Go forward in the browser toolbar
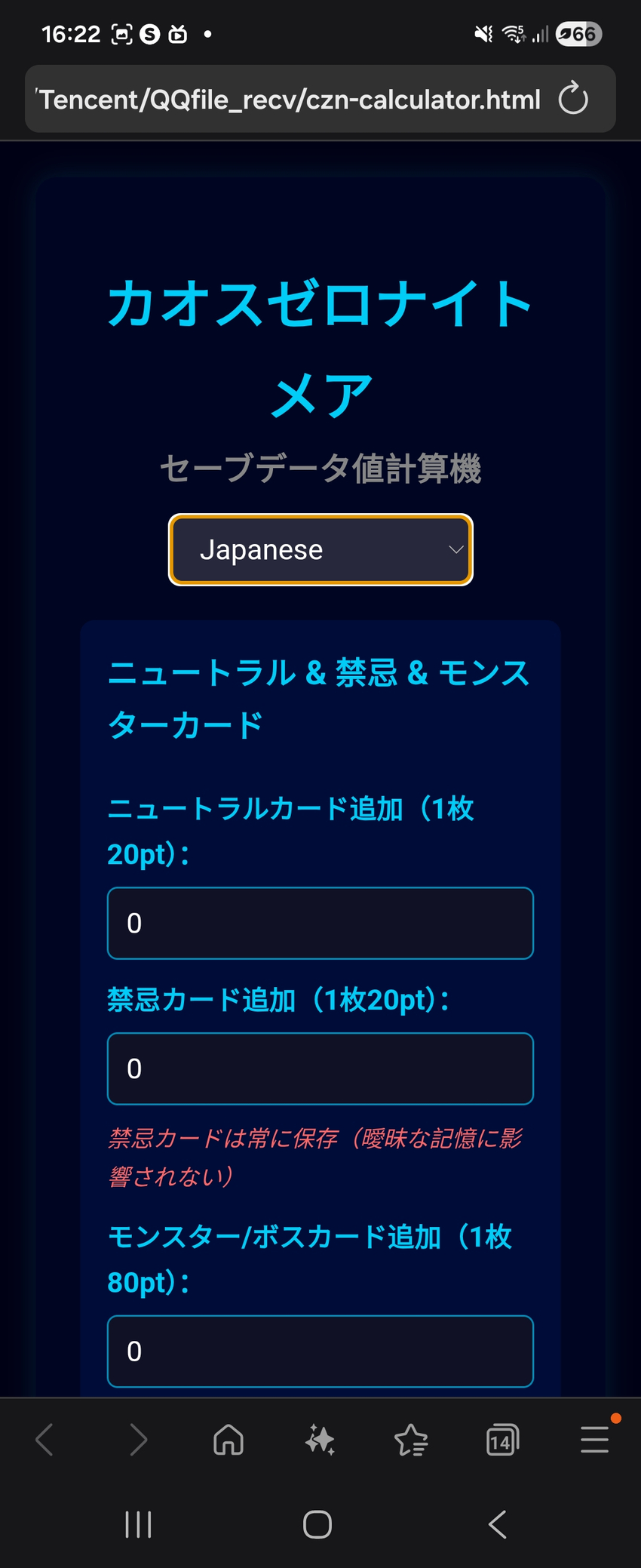Image resolution: width=641 pixels, height=1568 pixels. [x=138, y=1440]
